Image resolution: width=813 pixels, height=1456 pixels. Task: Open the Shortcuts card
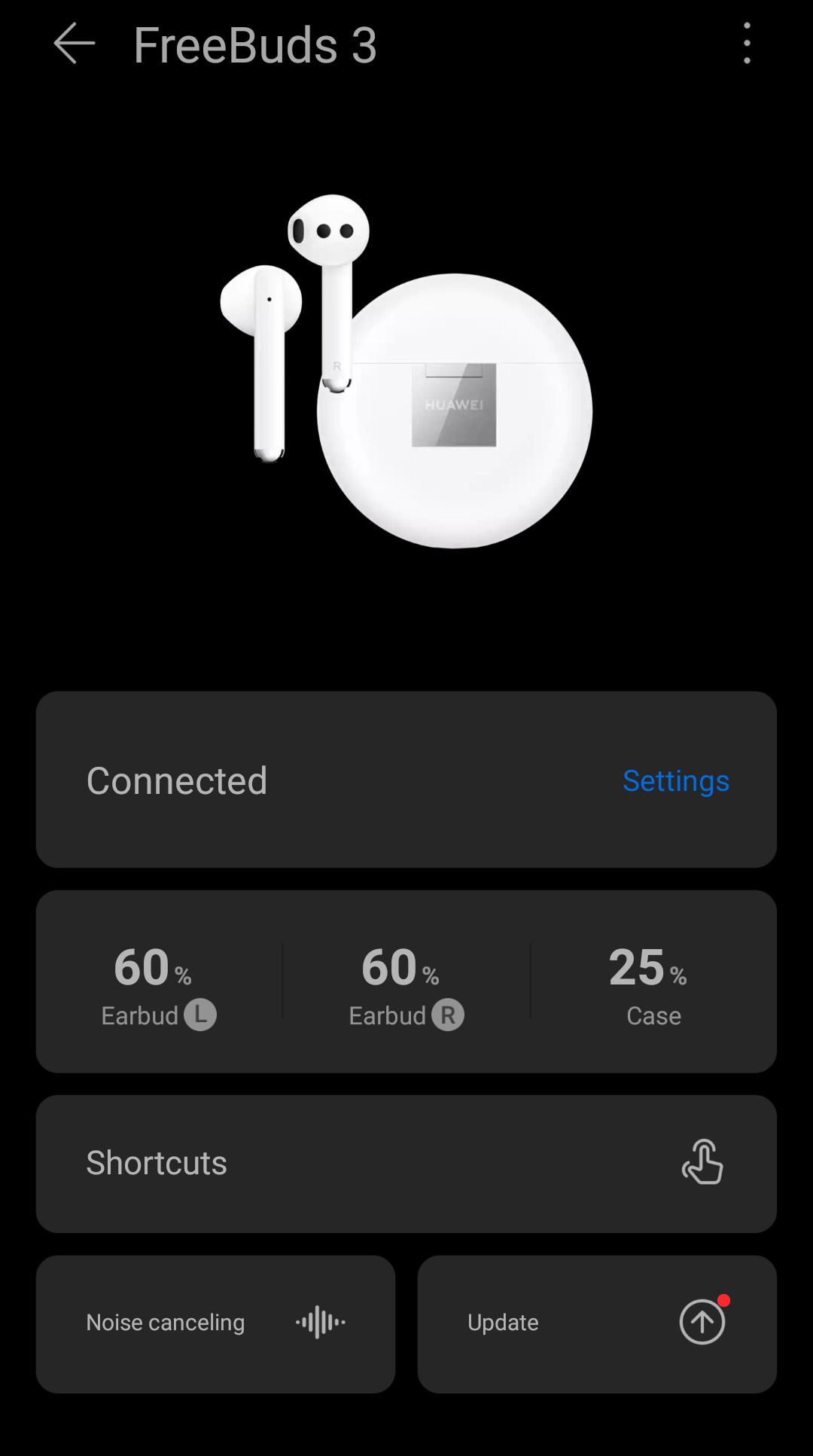406,1163
